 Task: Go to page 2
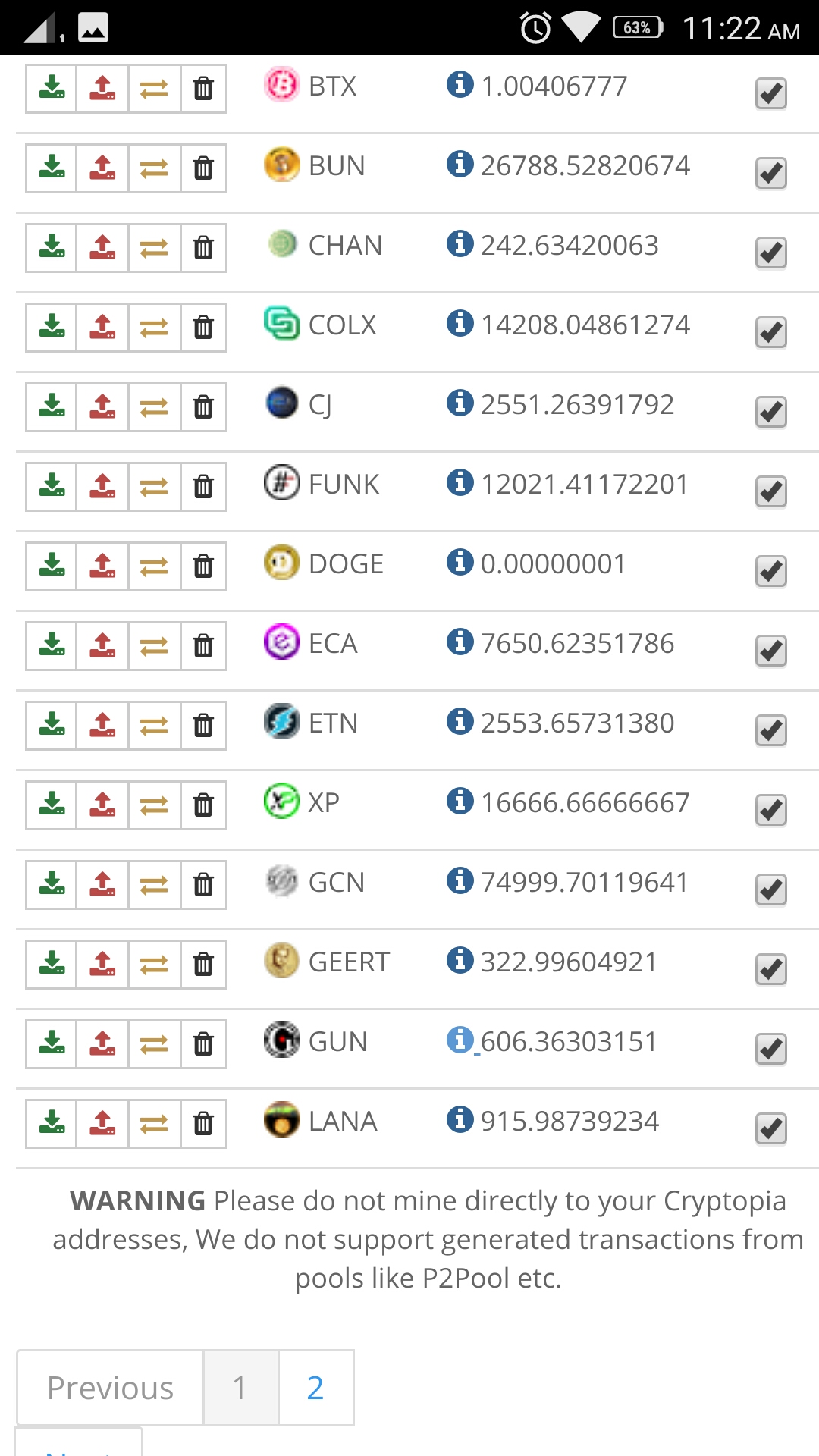click(x=315, y=1388)
